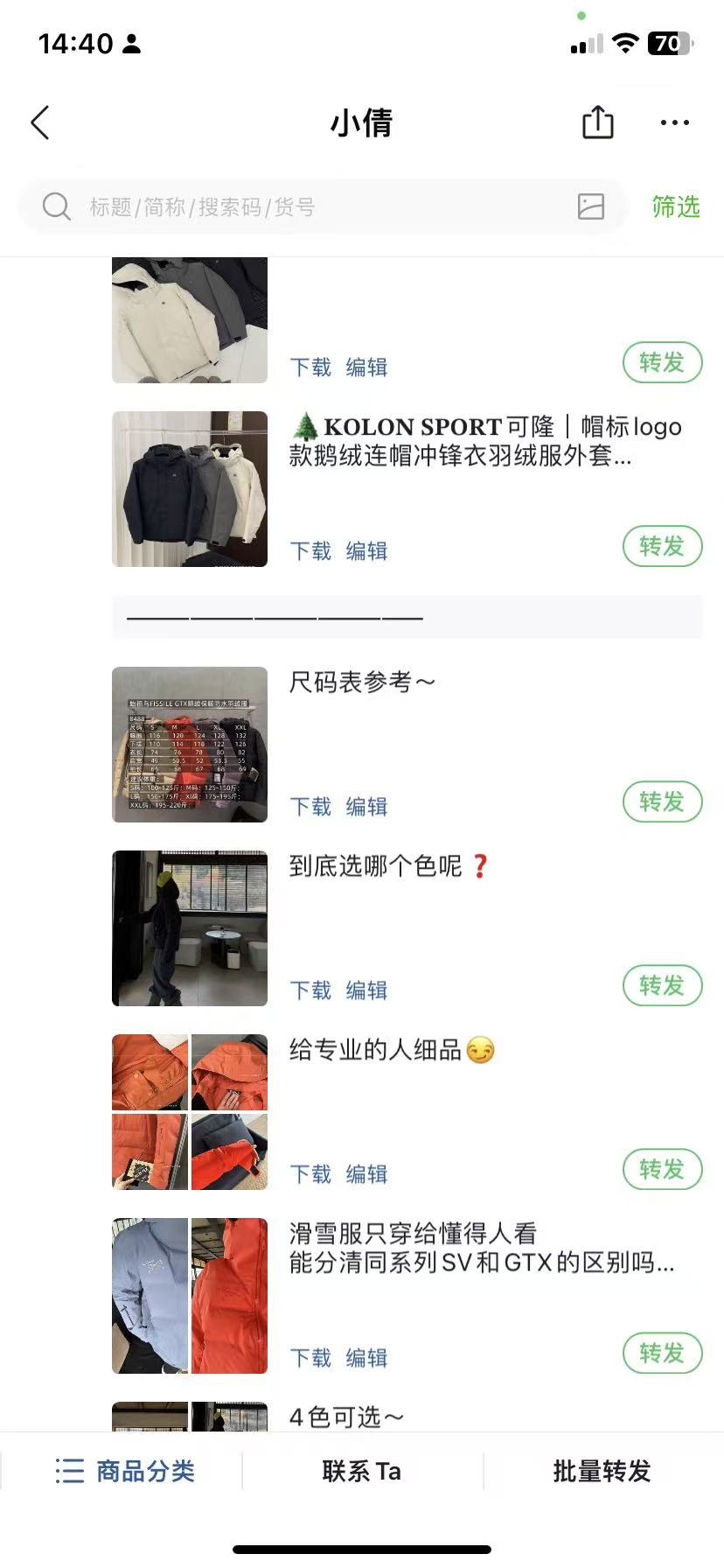
Task: Search by image icon in search bar
Action: 591,206
